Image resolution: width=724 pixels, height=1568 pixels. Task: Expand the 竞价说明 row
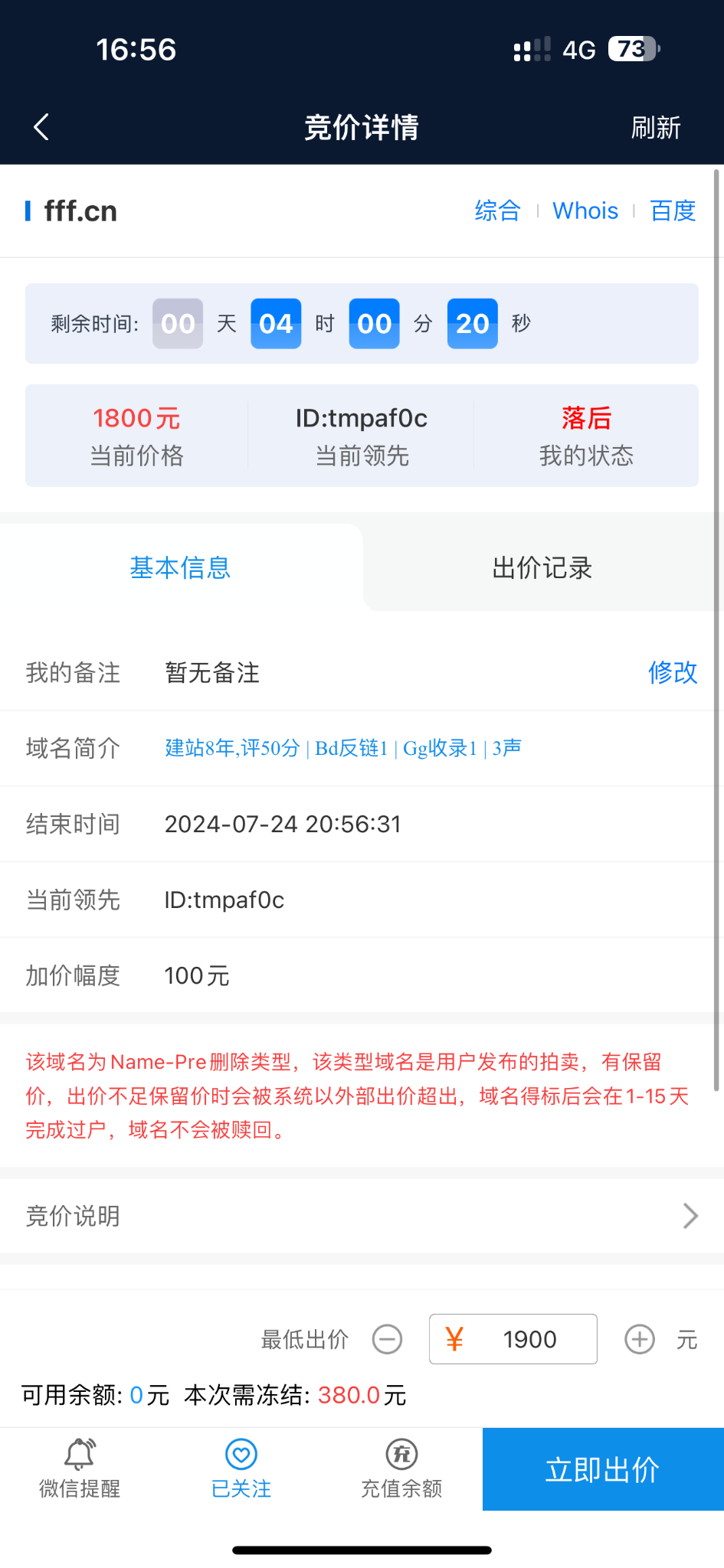(x=362, y=1216)
